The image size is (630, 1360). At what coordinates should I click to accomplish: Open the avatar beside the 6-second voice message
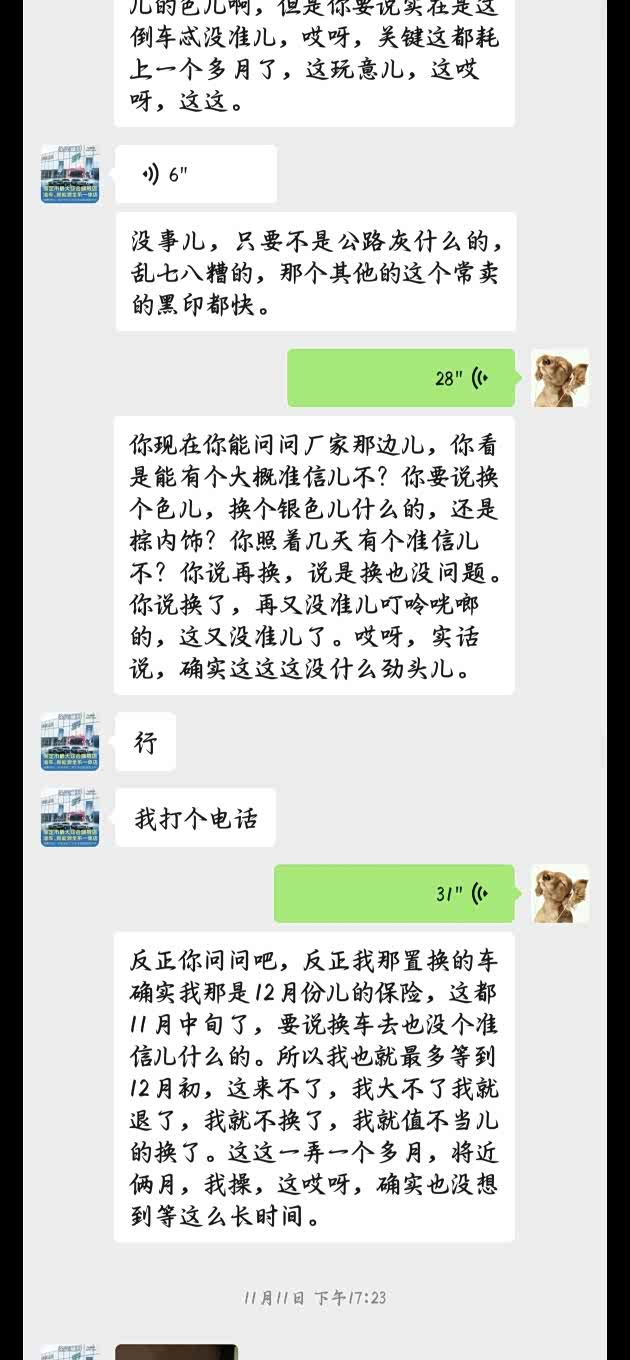click(x=70, y=174)
